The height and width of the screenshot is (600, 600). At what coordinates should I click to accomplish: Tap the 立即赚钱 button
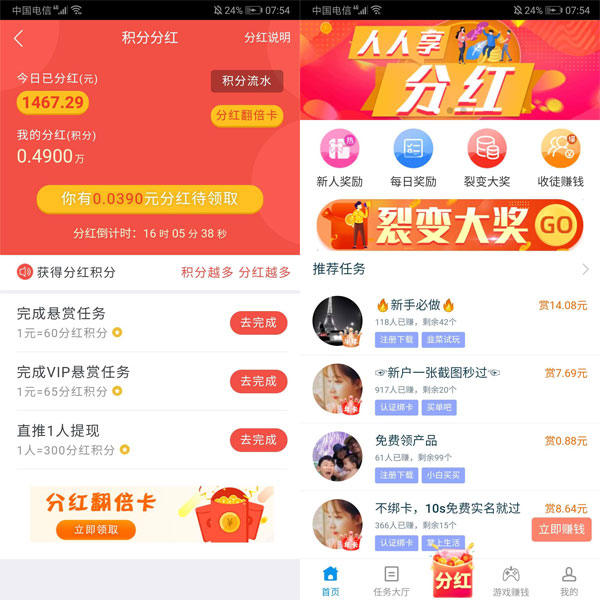coord(561,529)
